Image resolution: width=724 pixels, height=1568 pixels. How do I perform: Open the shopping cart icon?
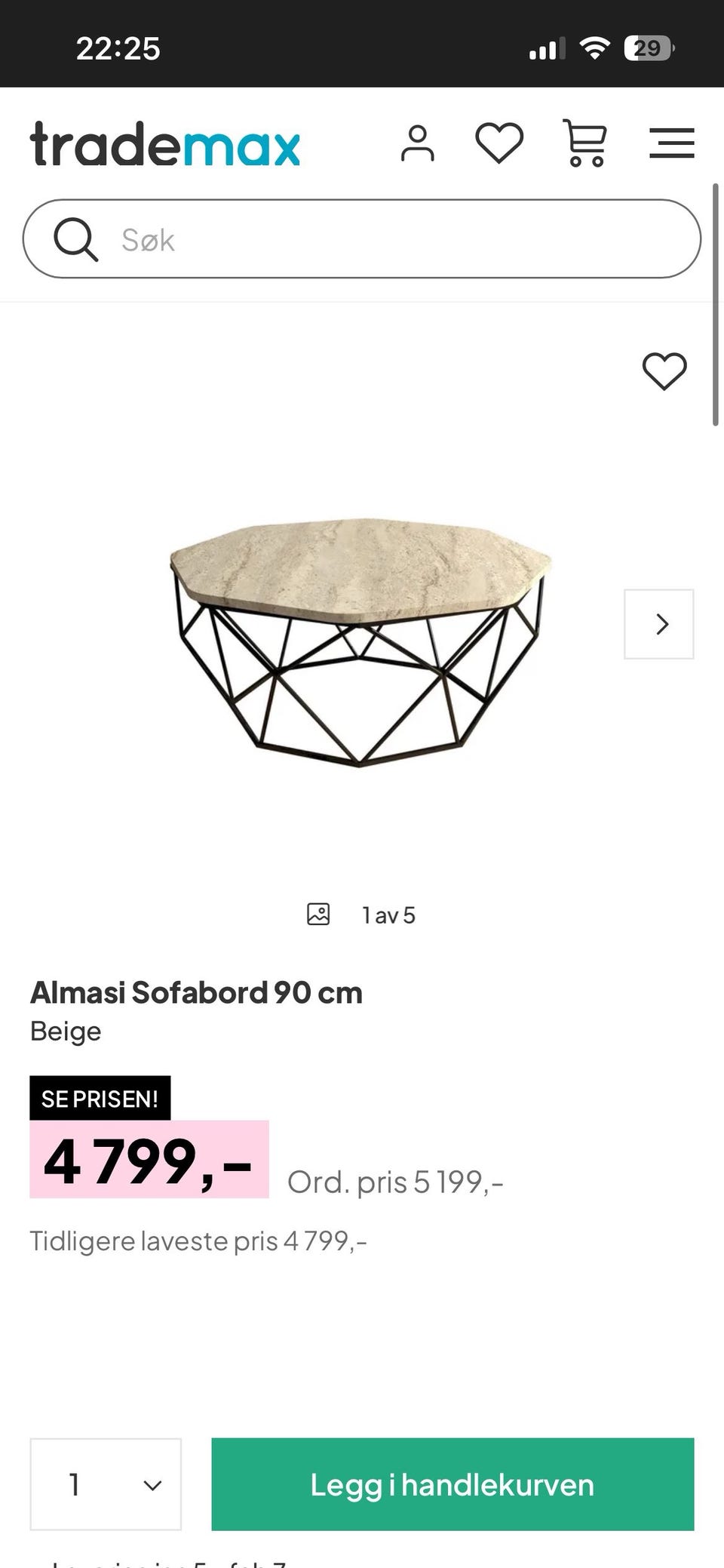coord(587,143)
